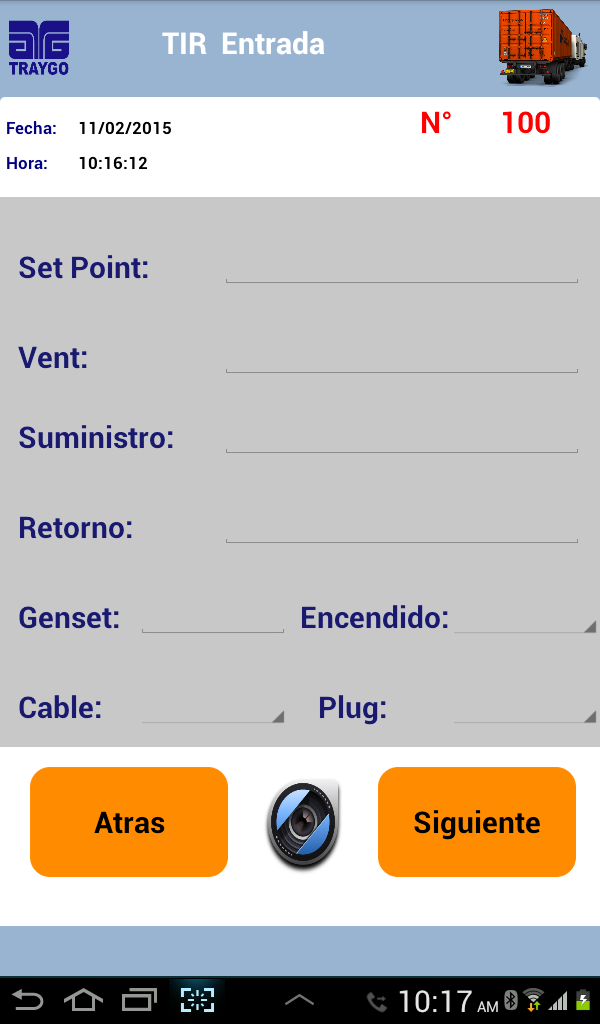
Task: Tap the system home button
Action: click(83, 1000)
